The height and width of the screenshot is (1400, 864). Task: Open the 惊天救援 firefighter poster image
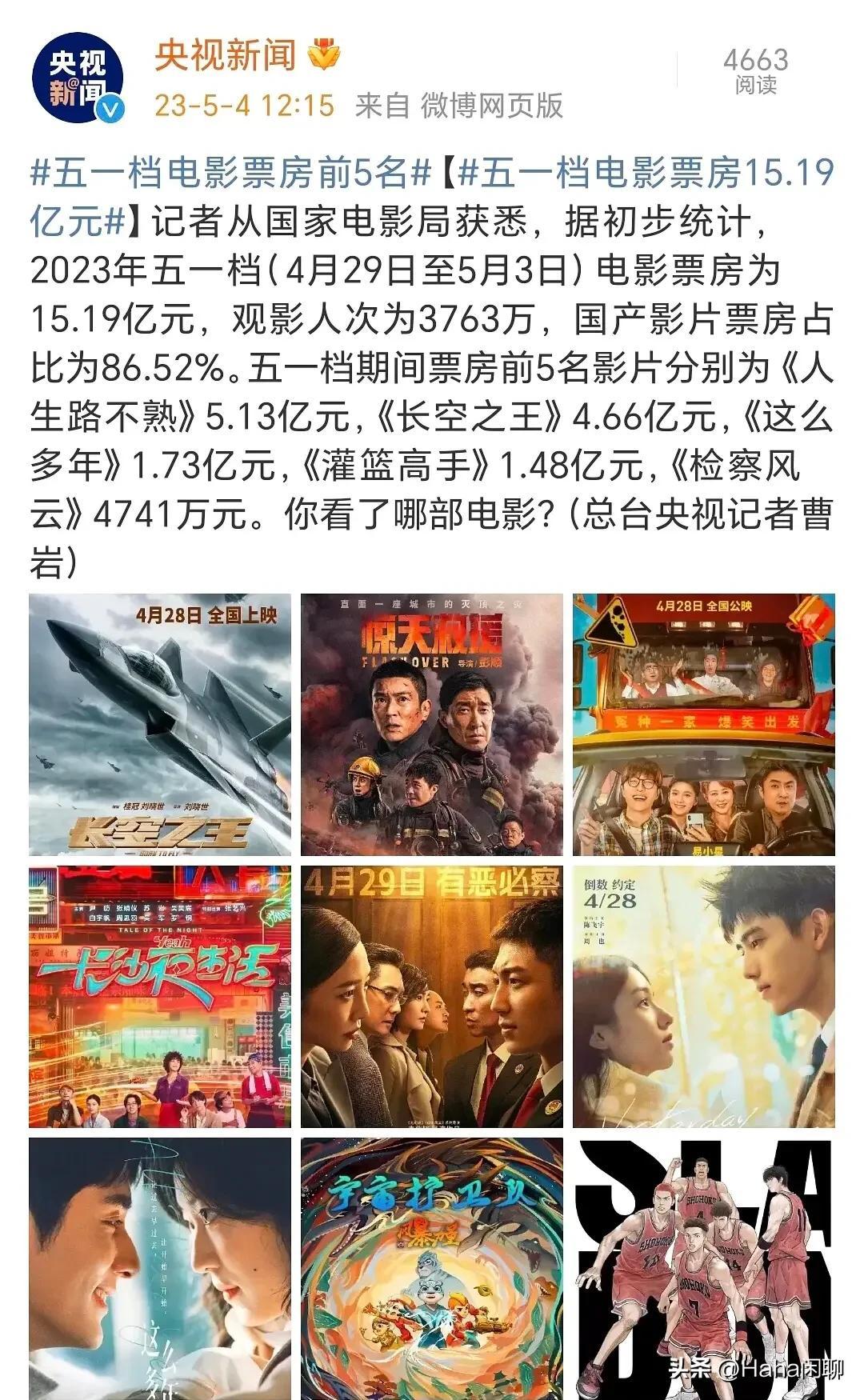click(432, 725)
